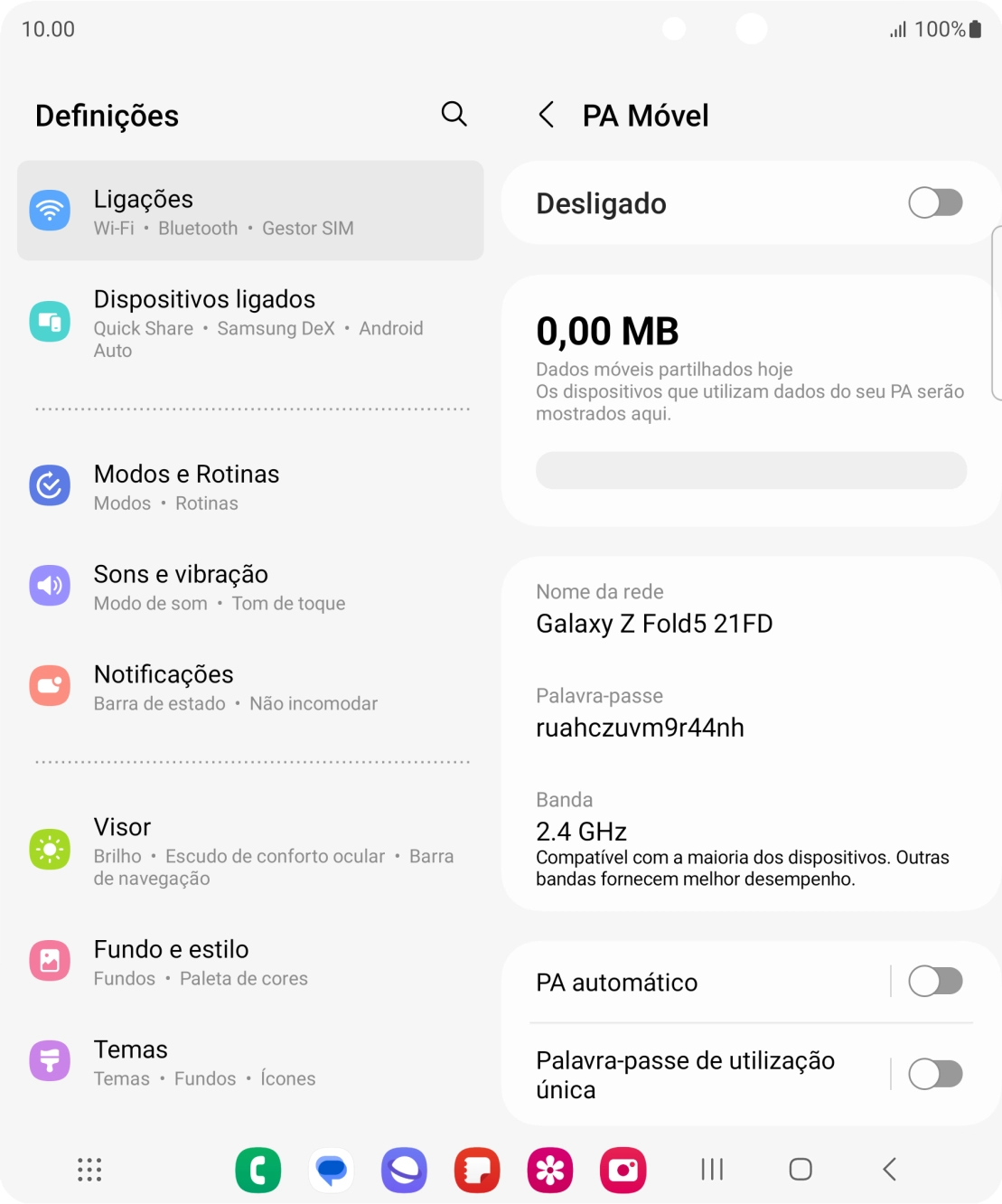Open Sons e vibração settings

(250, 587)
